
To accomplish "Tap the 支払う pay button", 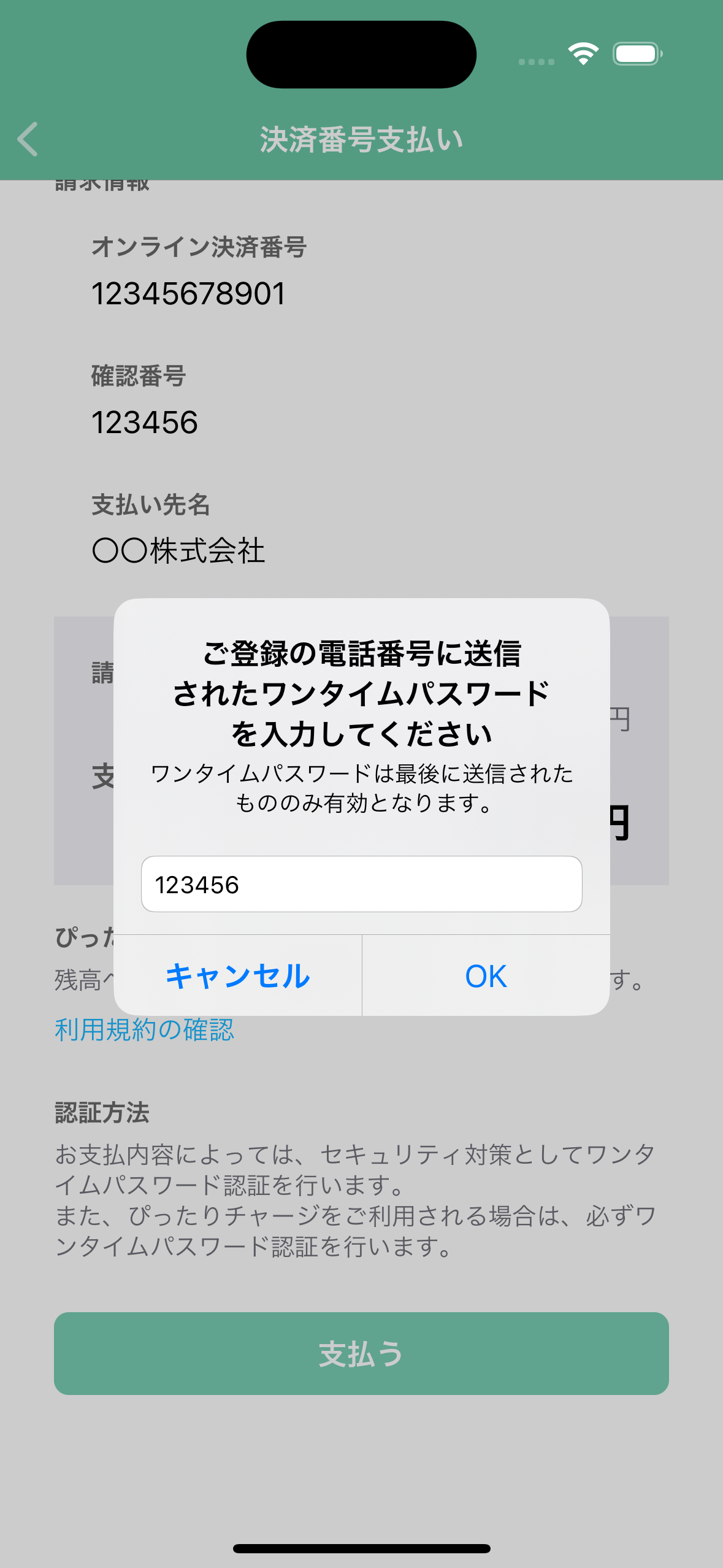I will coord(361,1353).
